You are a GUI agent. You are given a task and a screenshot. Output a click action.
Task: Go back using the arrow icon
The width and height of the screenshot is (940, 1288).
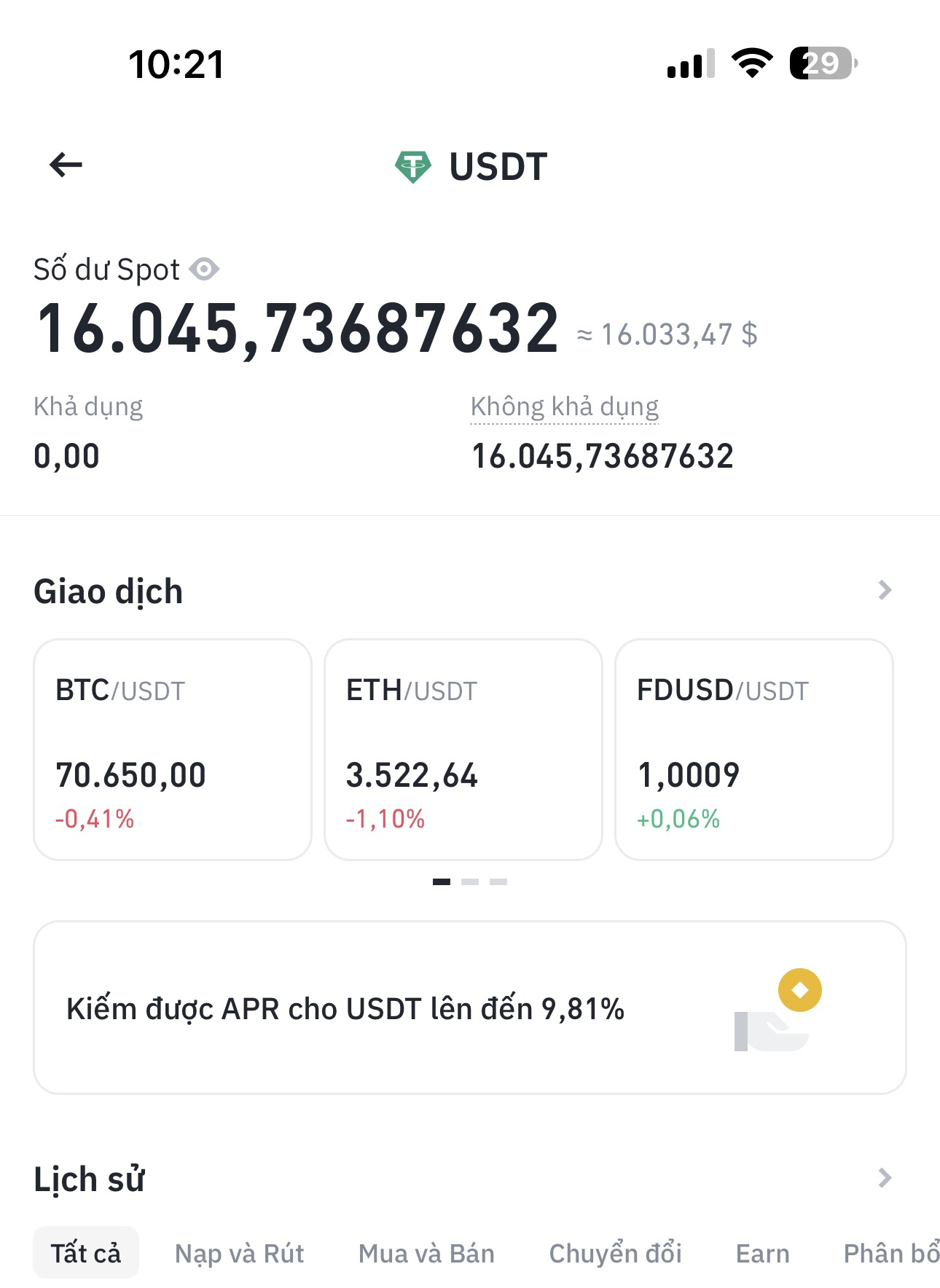pyautogui.click(x=66, y=165)
